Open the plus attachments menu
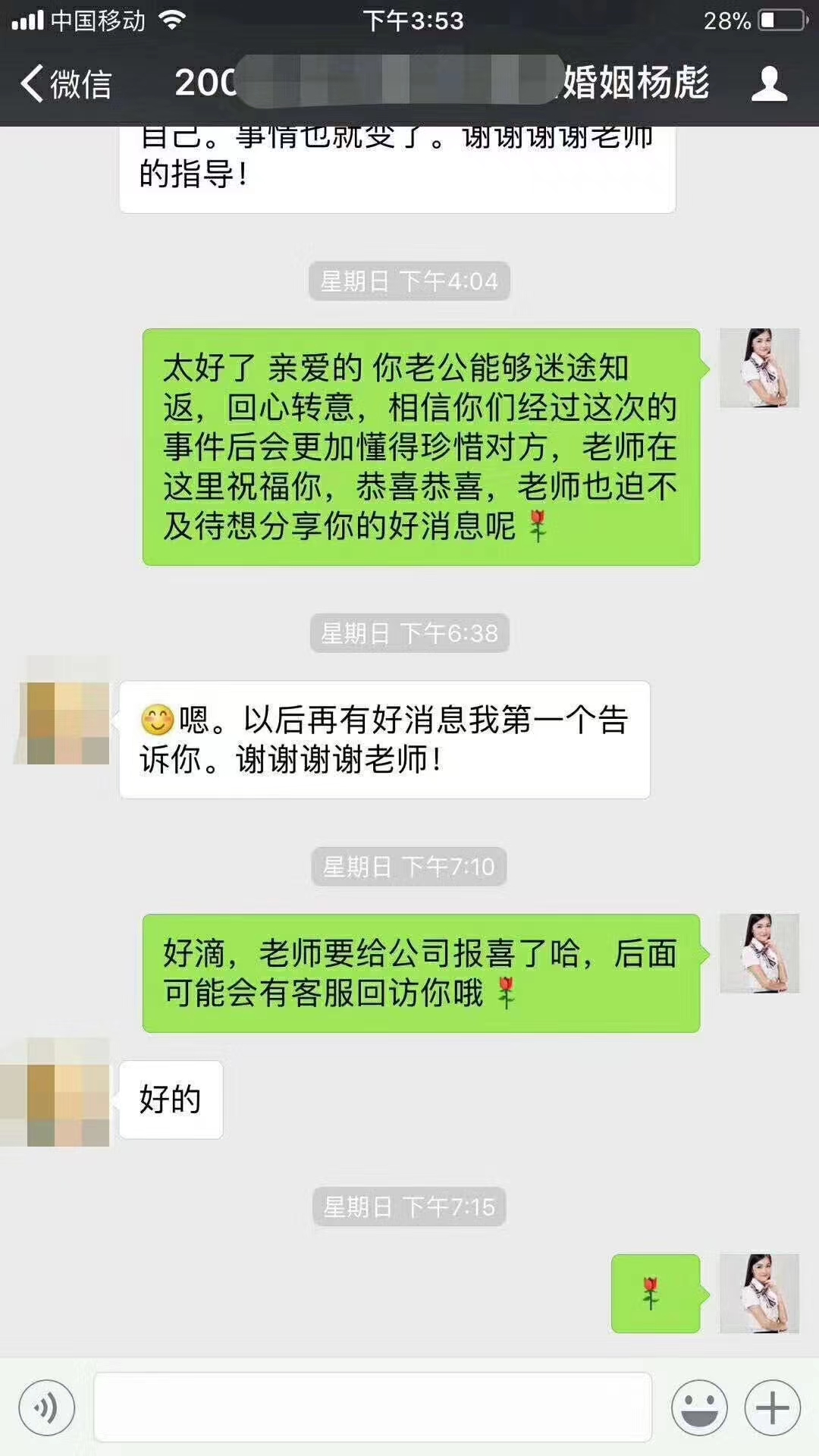Screen dimensions: 819x1456 click(x=772, y=1408)
